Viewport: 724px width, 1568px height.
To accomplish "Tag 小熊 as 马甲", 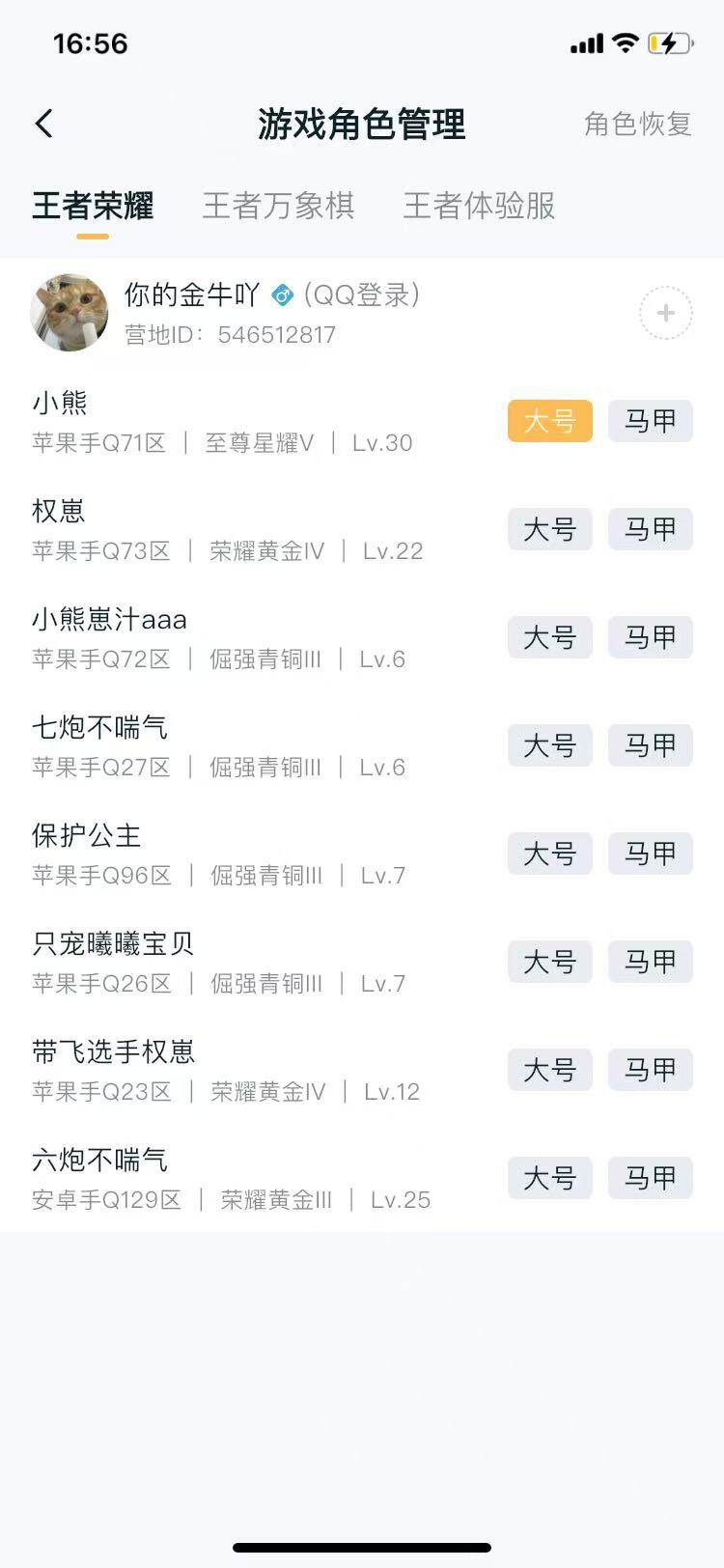I will coord(650,421).
